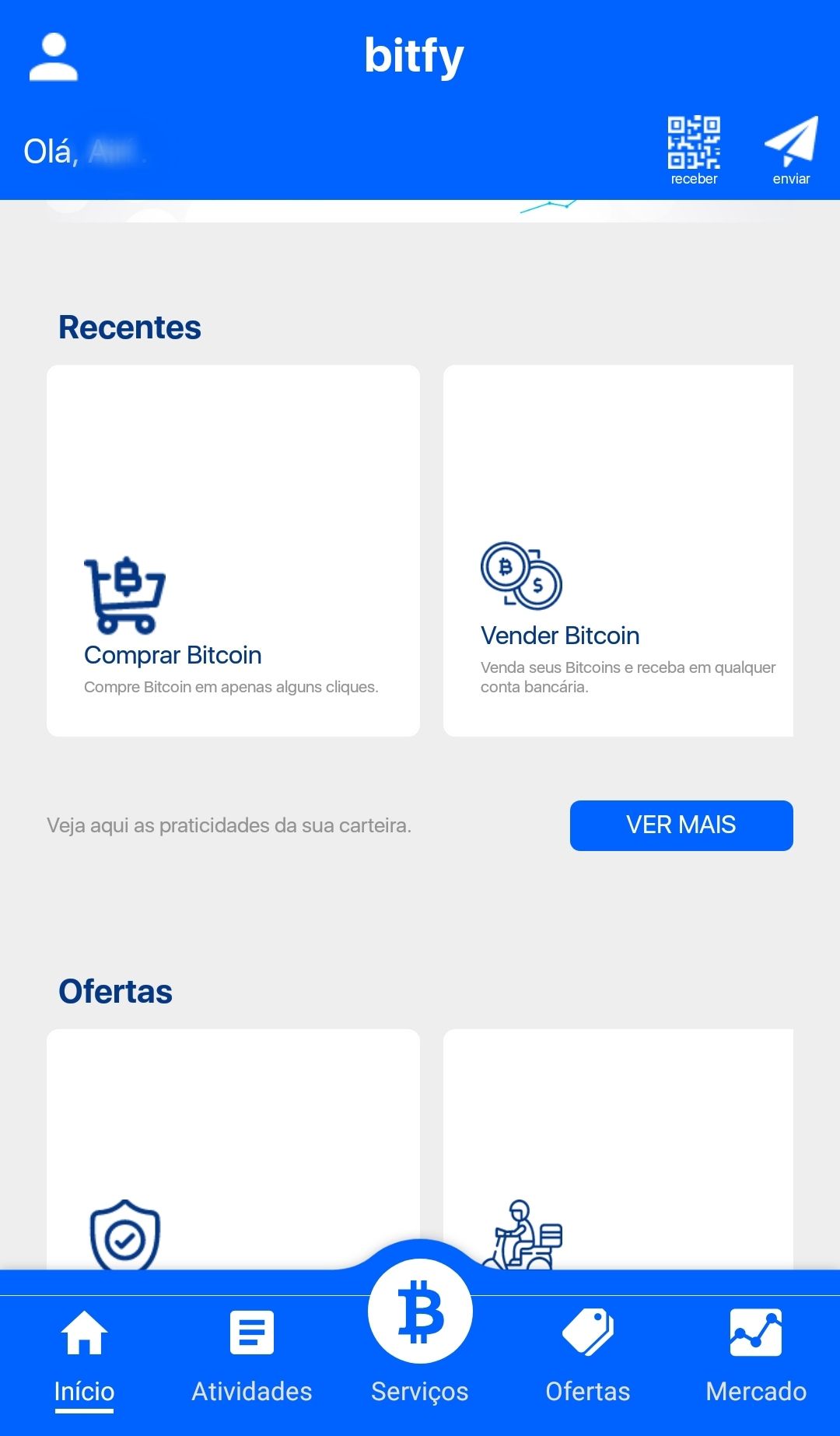Open the offer card with shield icon
The height and width of the screenshot is (1436, 840).
coord(233,1151)
